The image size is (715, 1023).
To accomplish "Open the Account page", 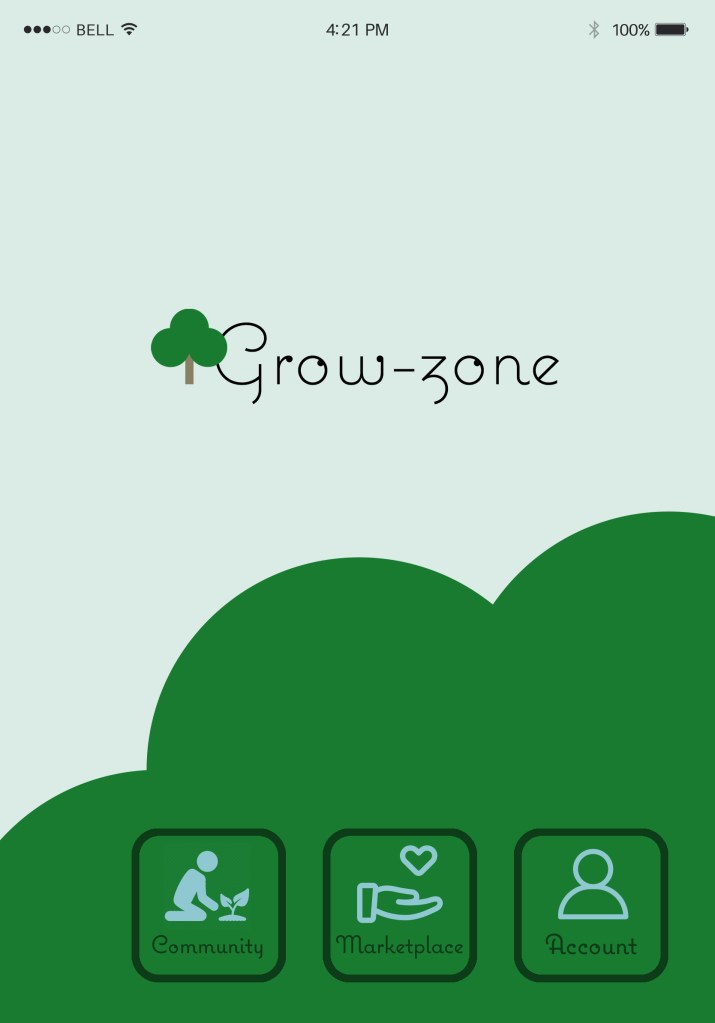I will coord(591,905).
